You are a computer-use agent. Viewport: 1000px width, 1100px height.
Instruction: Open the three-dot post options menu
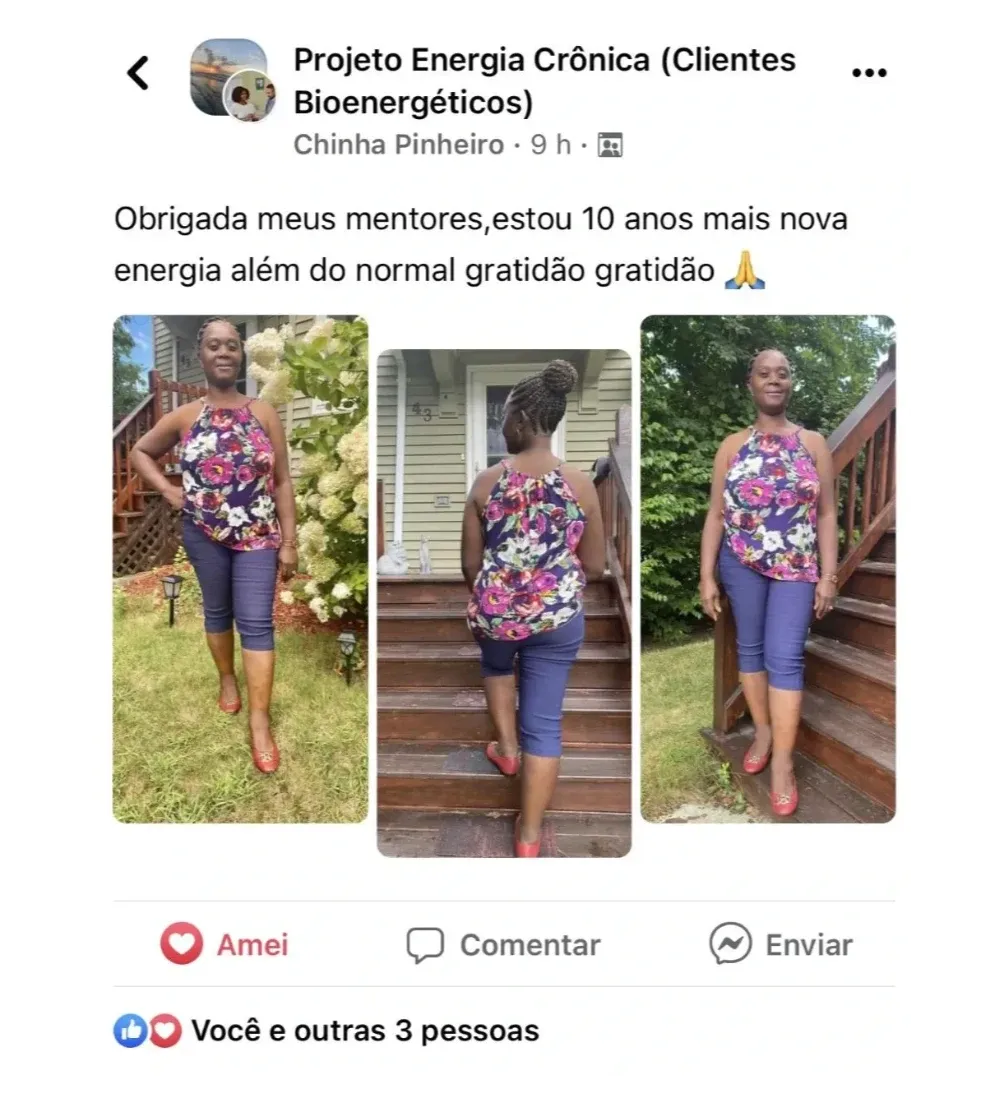pyautogui.click(x=869, y=72)
